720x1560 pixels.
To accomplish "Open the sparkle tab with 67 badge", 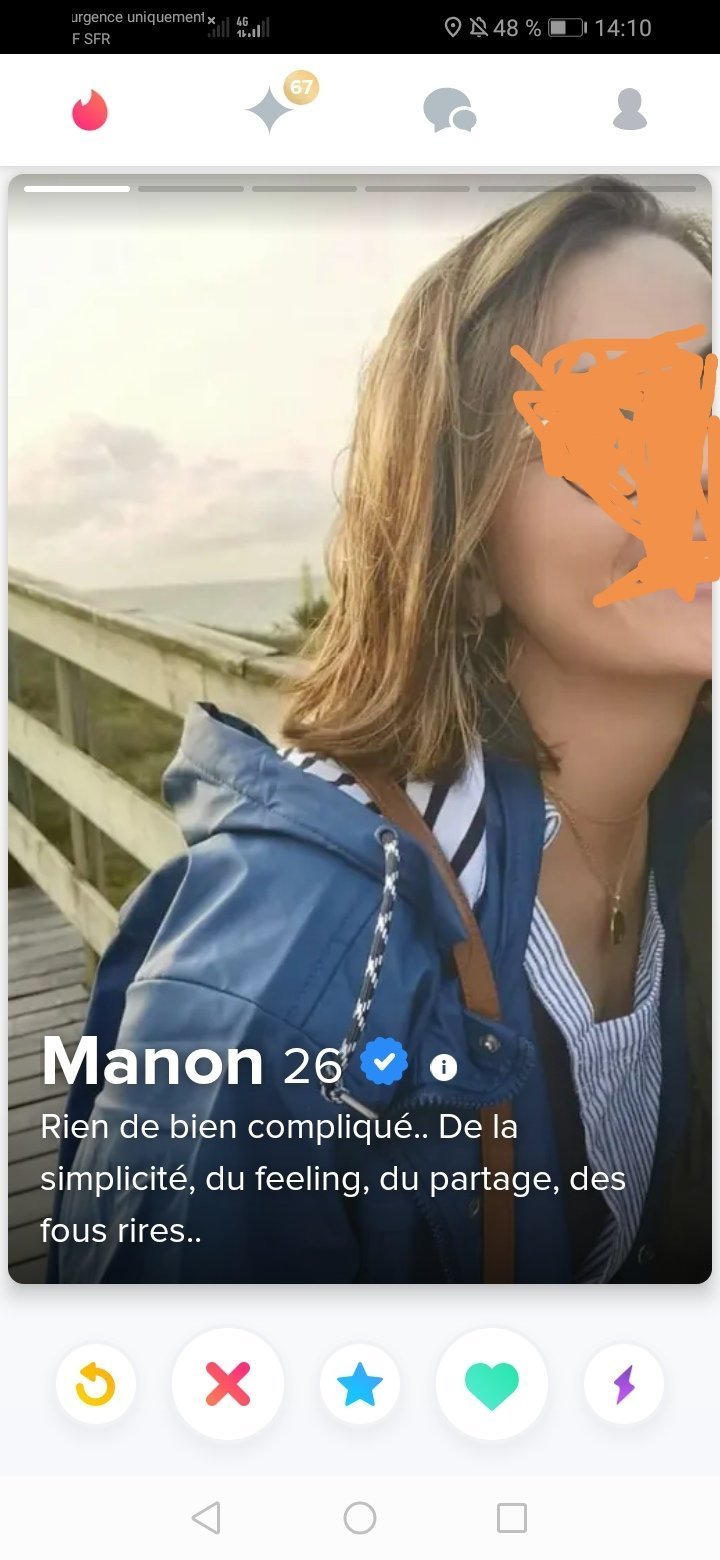I will (x=271, y=109).
